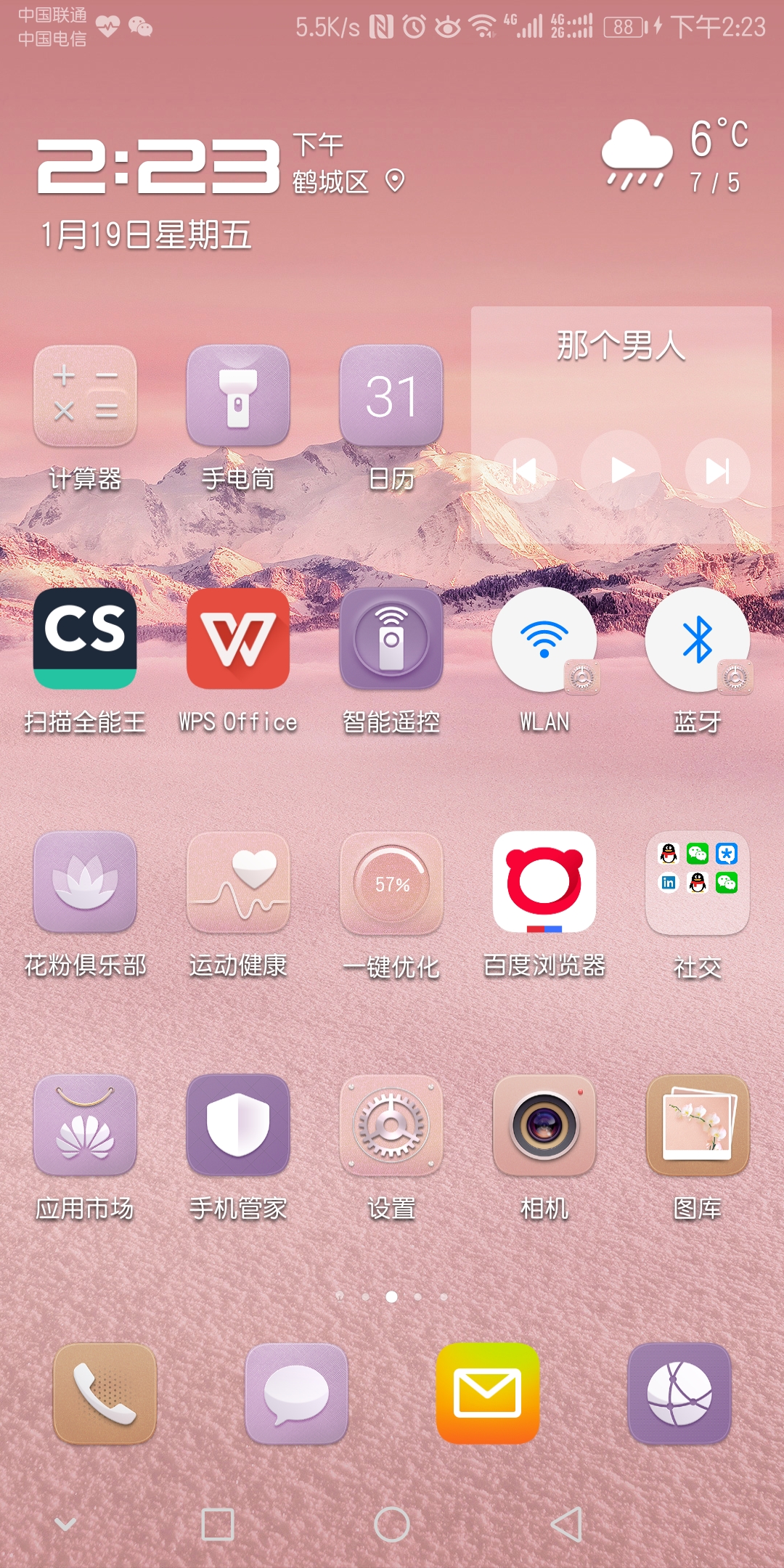This screenshot has width=784, height=1568.
Task: Open the 计算器 calculator app
Action: point(85,396)
